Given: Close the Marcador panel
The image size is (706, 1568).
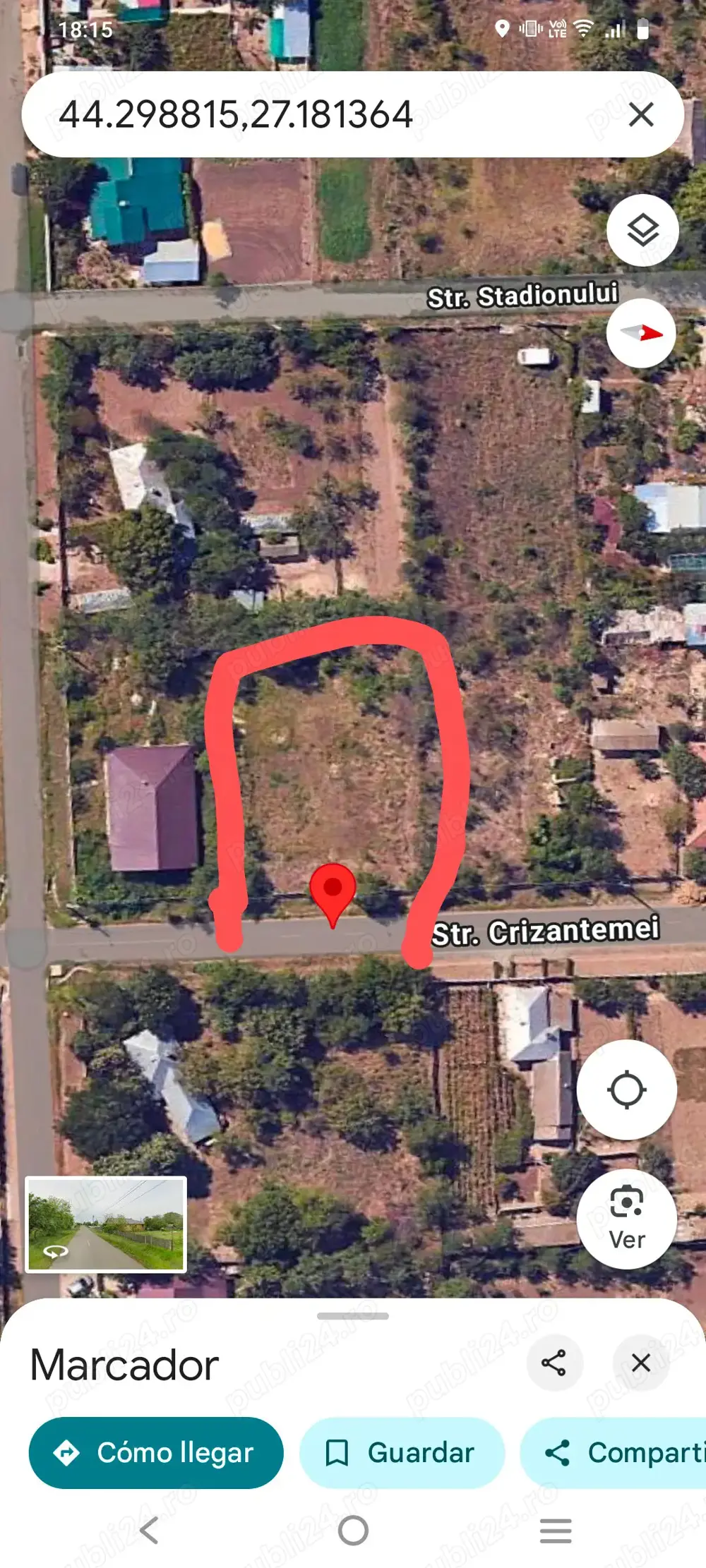Looking at the screenshot, I should [640, 1363].
